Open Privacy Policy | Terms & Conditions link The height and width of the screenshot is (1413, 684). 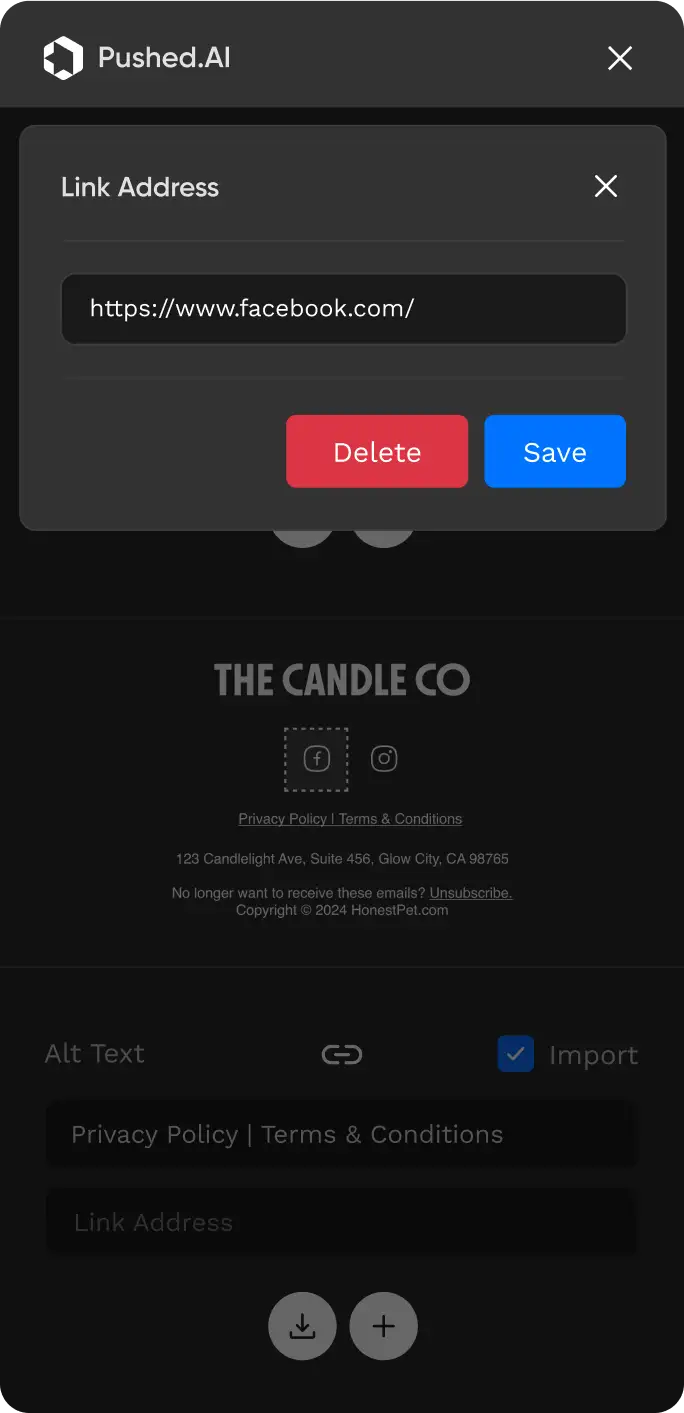tap(350, 819)
